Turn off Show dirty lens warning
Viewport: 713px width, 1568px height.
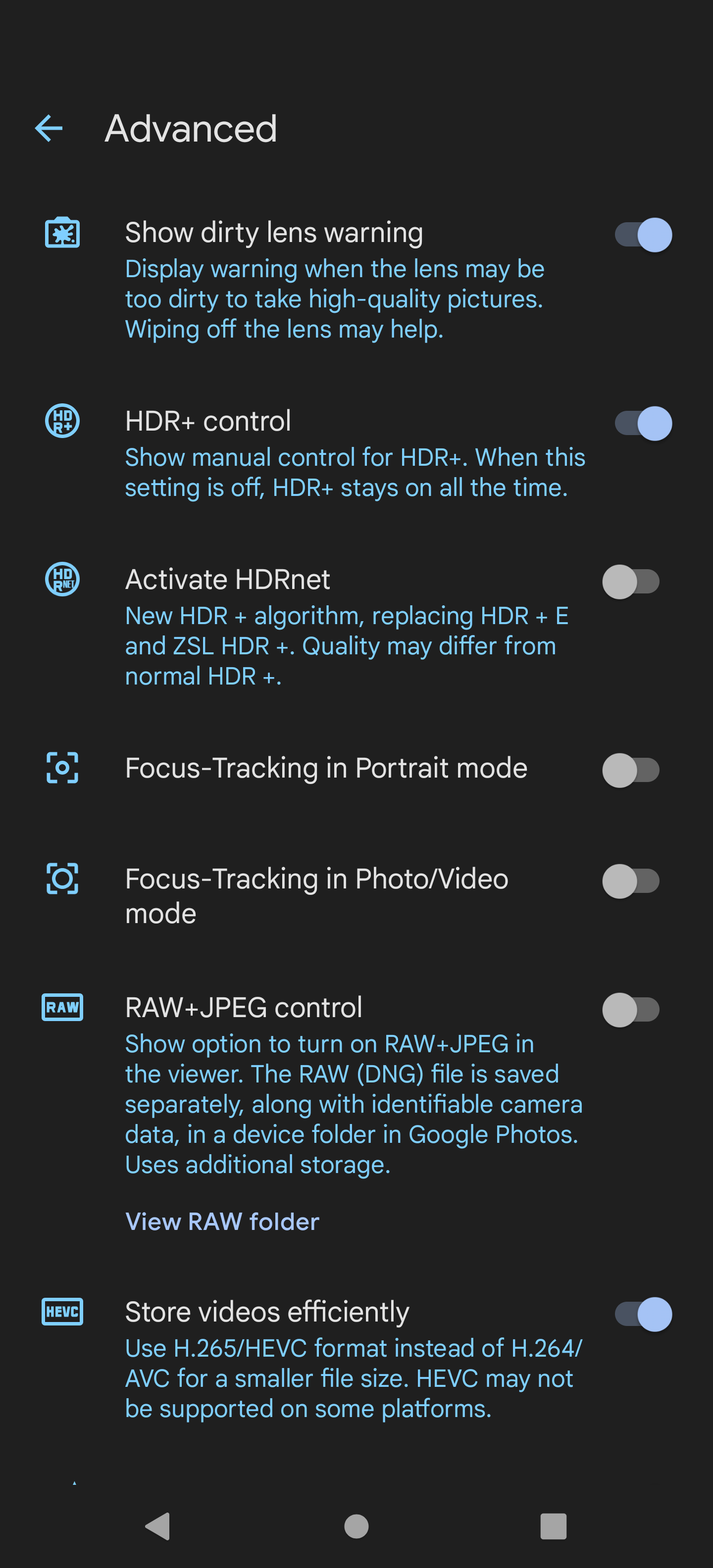coord(643,235)
